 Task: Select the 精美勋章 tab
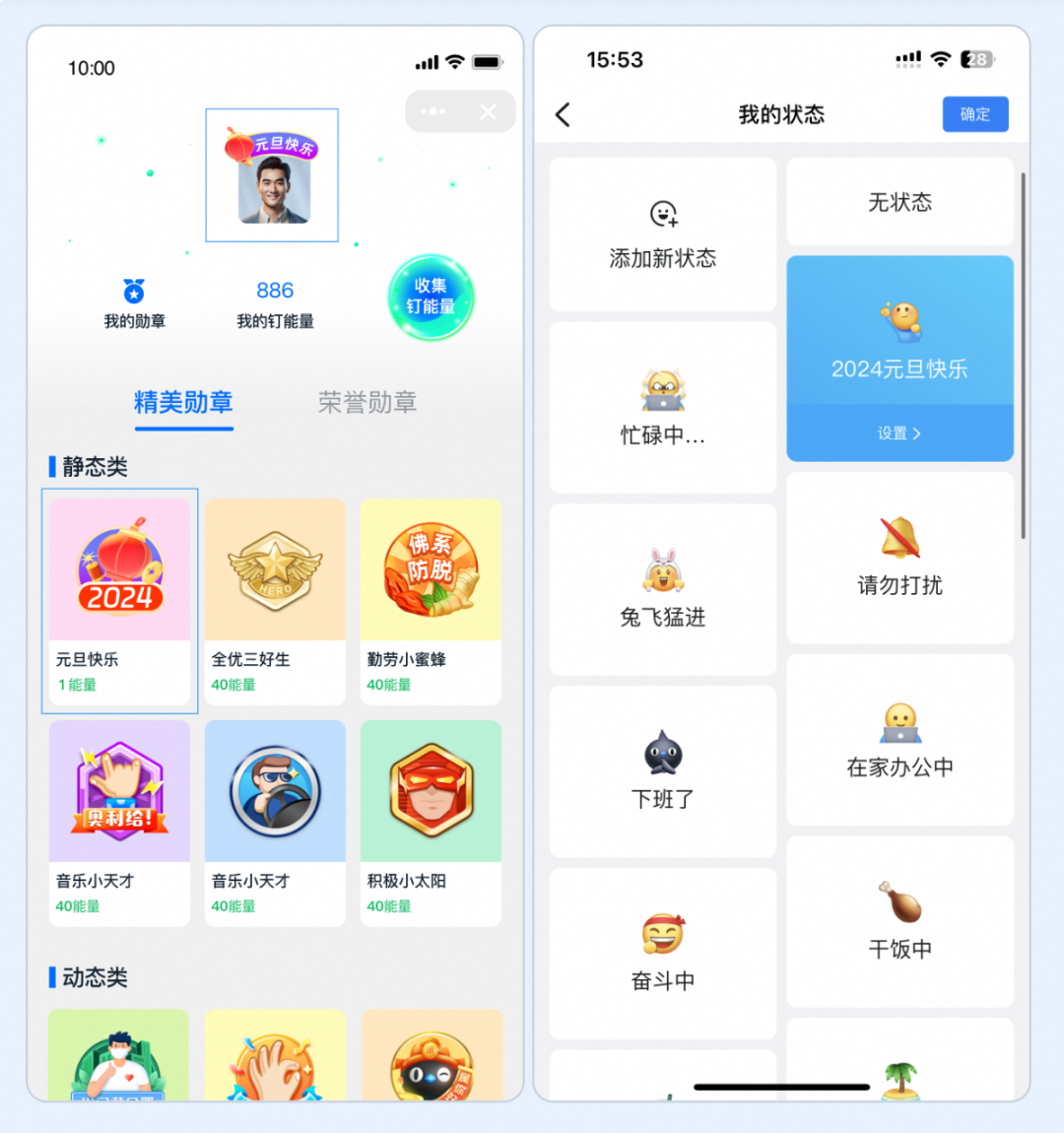tap(183, 403)
